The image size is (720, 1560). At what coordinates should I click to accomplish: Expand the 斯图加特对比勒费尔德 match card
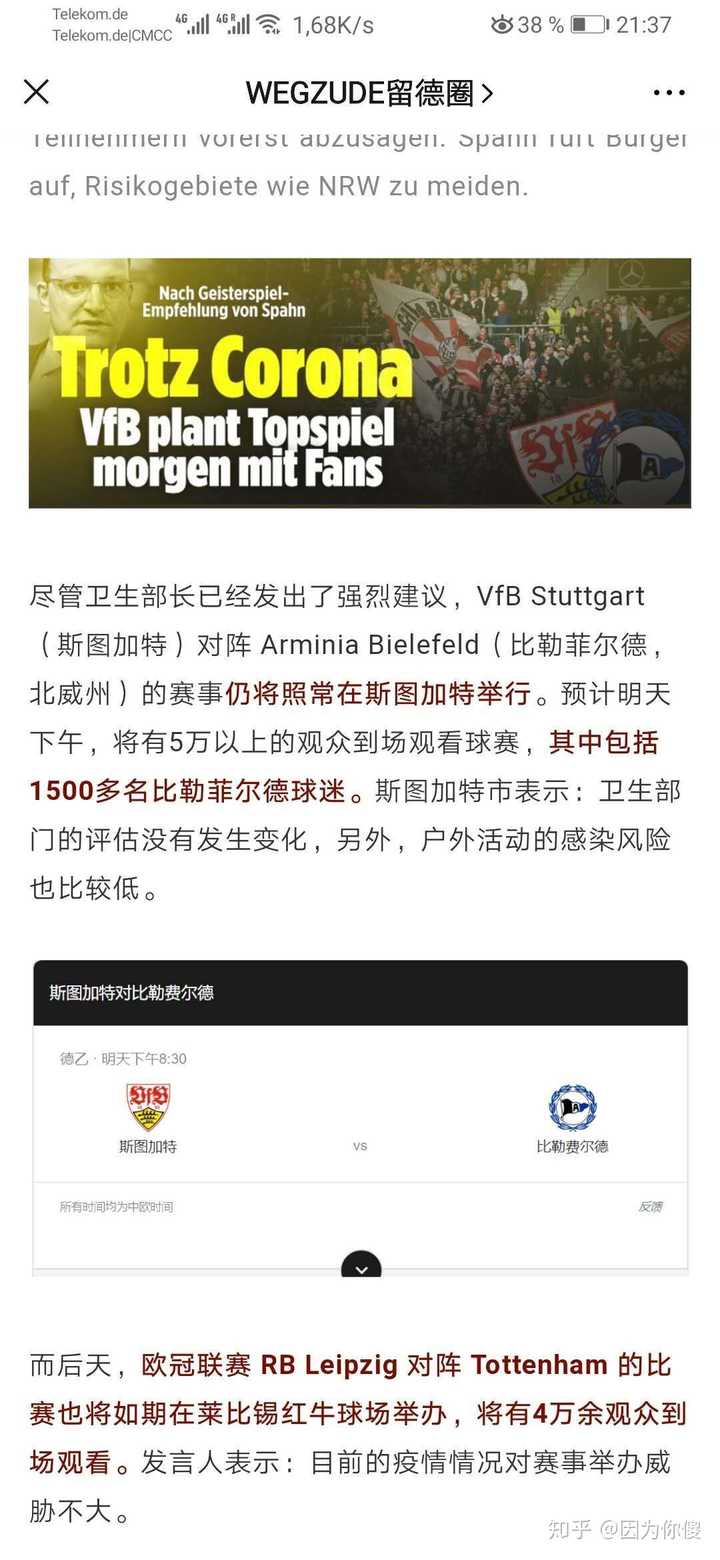pyautogui.click(x=361, y=1267)
